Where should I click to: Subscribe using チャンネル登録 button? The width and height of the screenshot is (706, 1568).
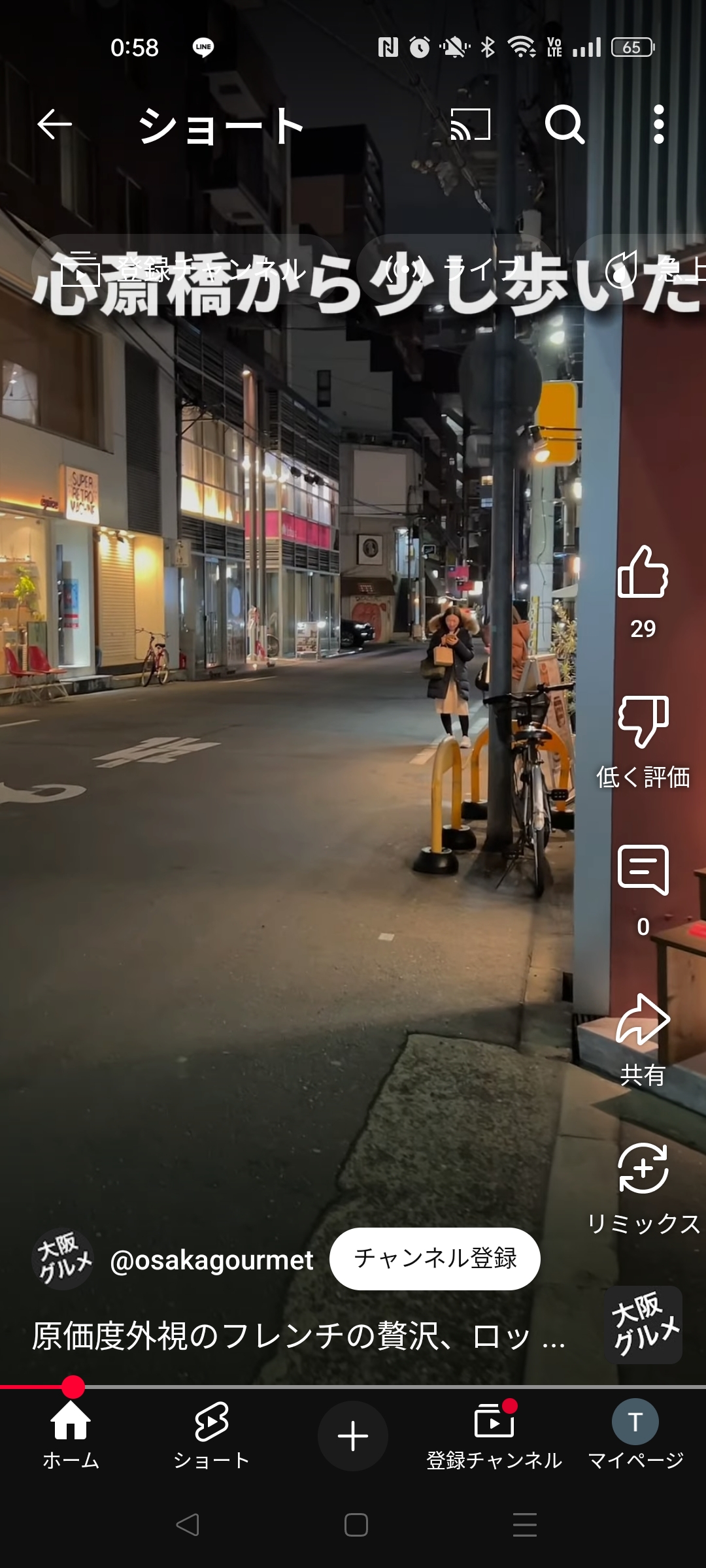tap(435, 1258)
